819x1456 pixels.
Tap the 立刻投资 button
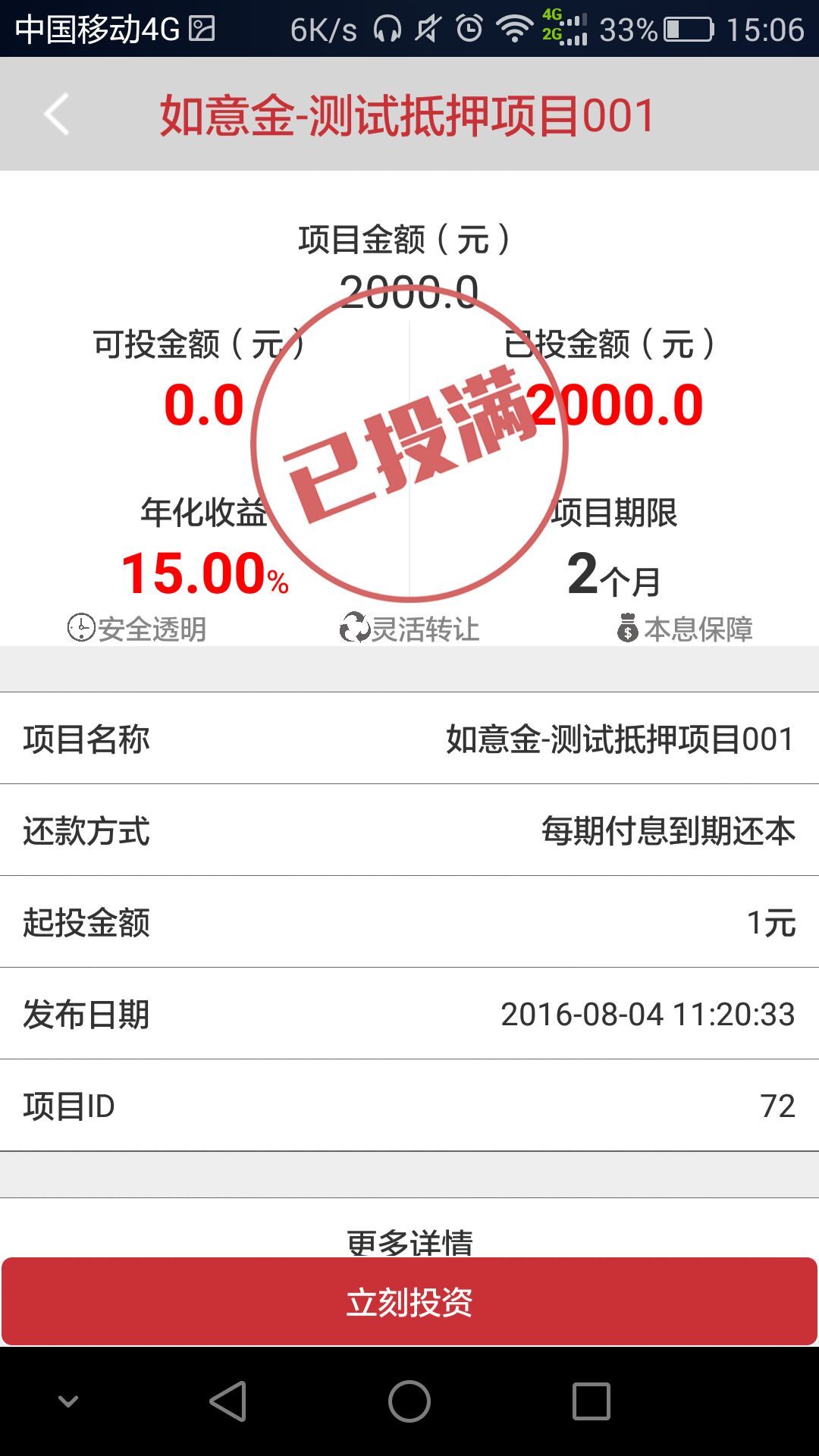(x=409, y=1302)
